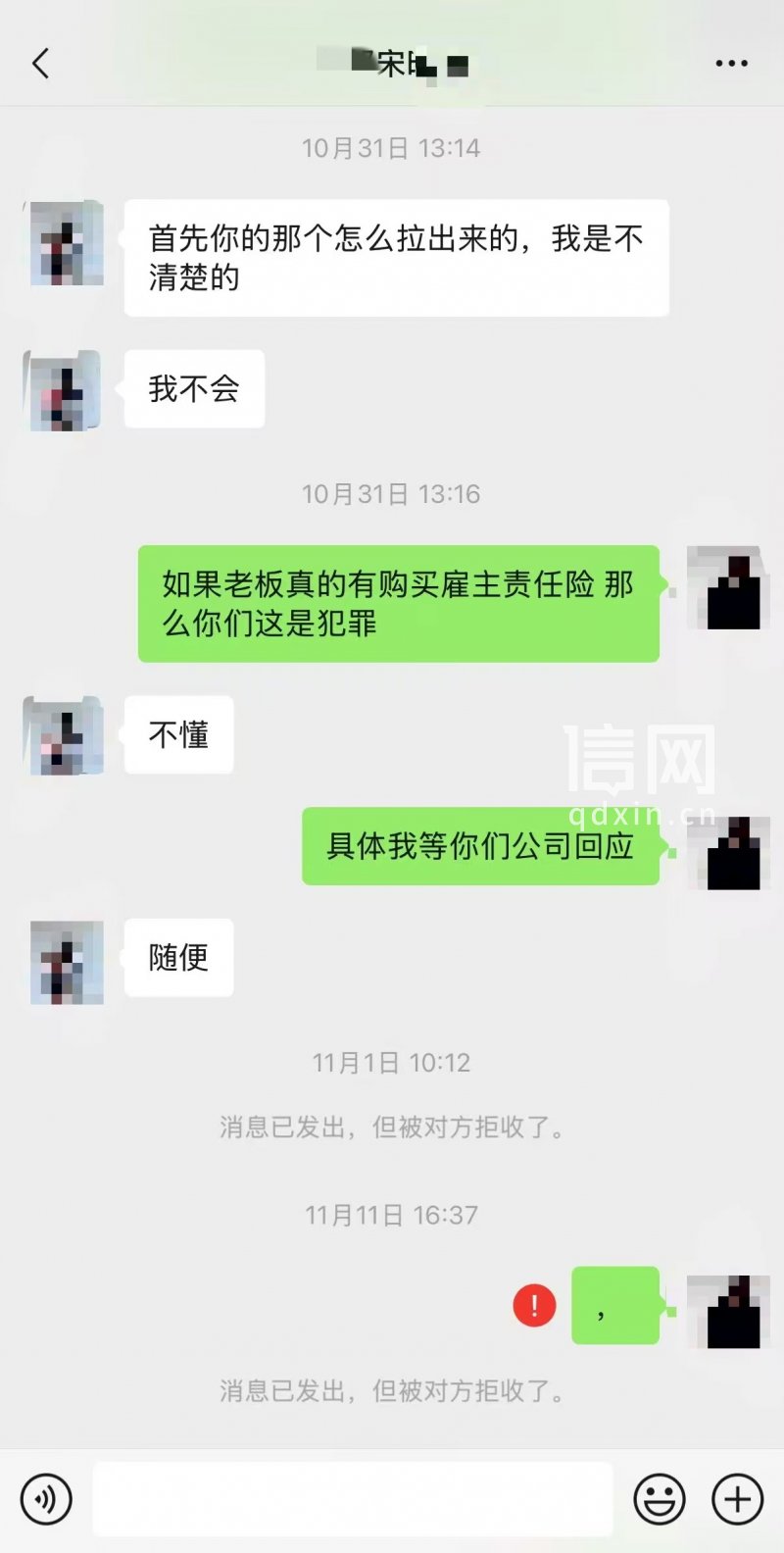Open the plus attachment menu
Image resolution: width=784 pixels, height=1553 pixels.
737,1499
